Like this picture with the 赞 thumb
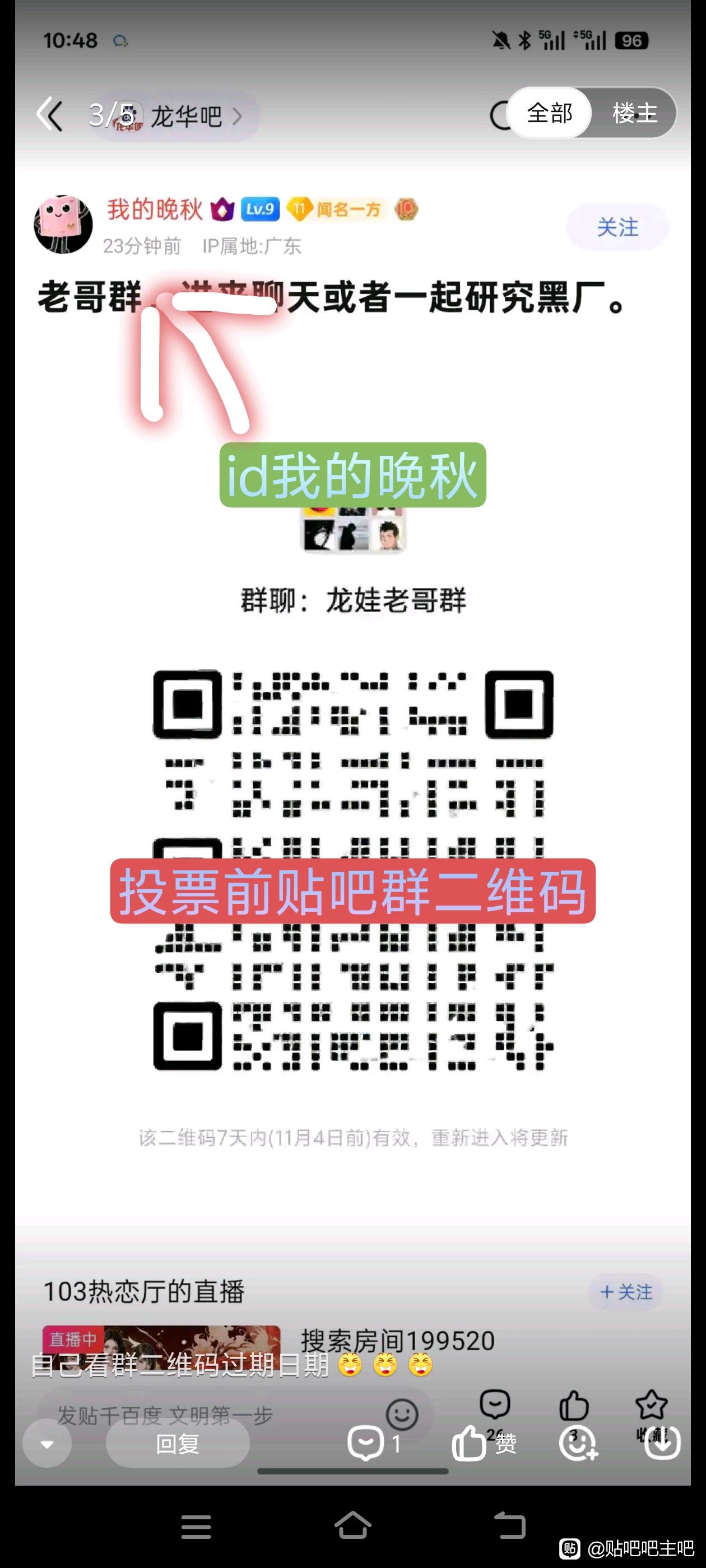This screenshot has width=706, height=1568. pos(484,1443)
